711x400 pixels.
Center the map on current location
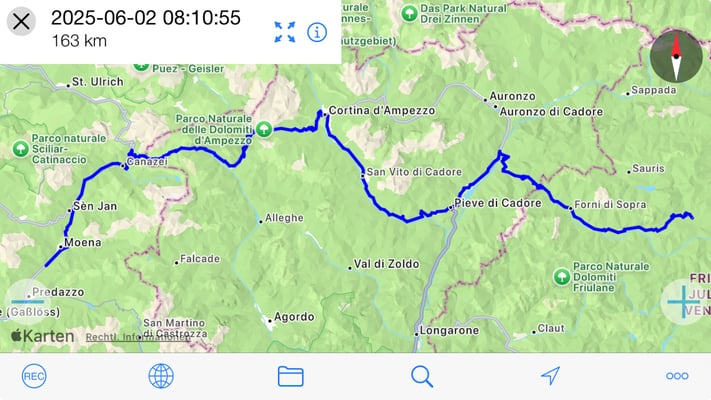point(550,376)
